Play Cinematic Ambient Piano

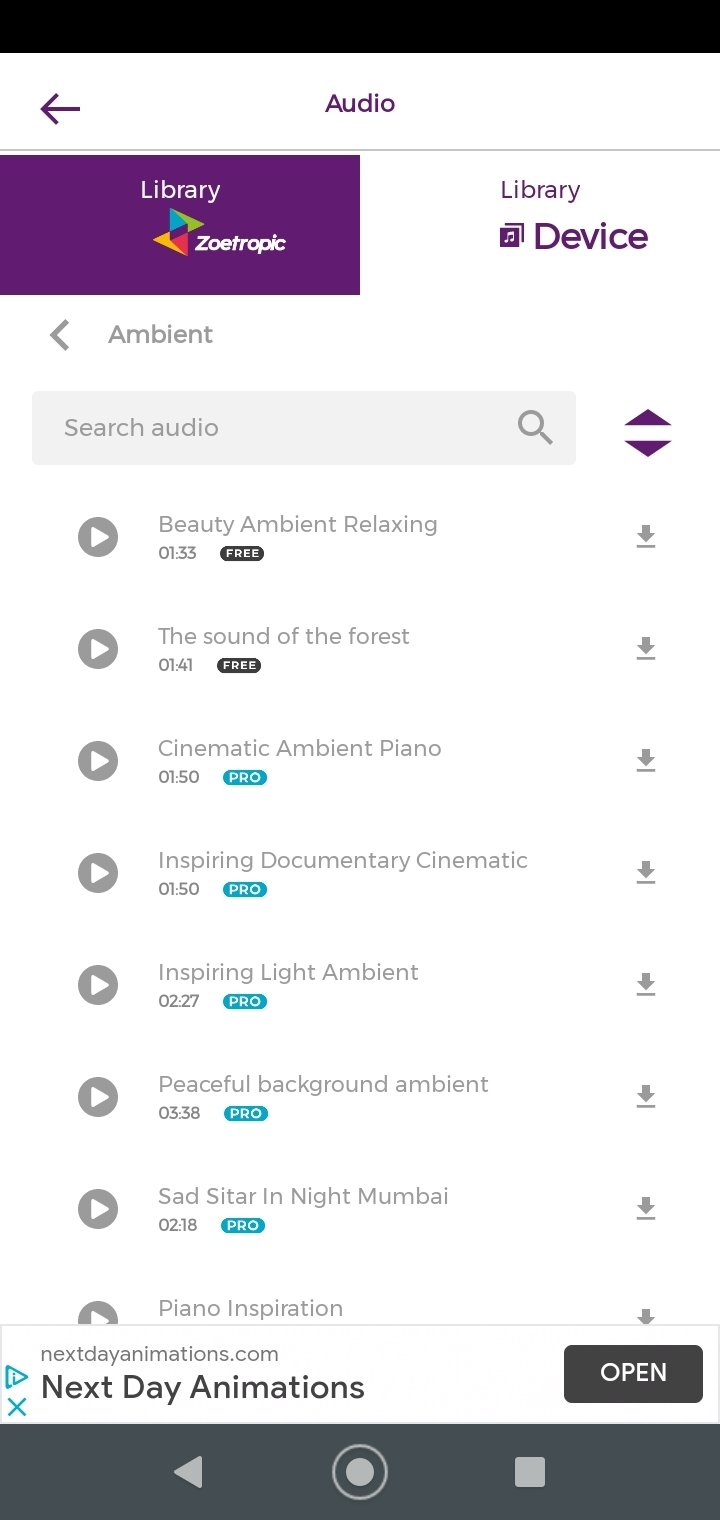click(98, 761)
